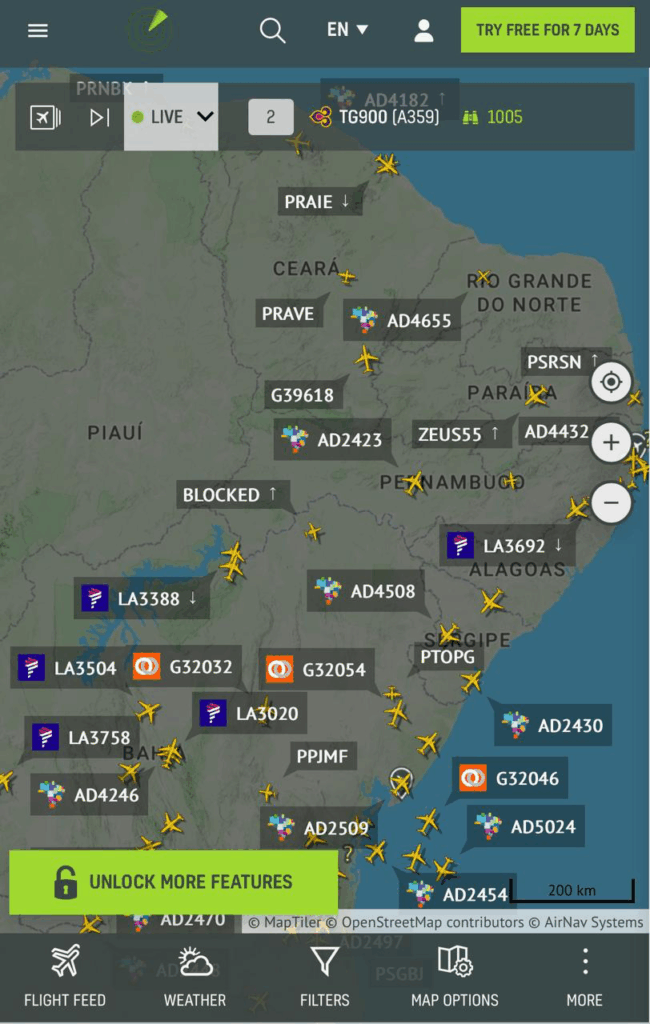Expand the LIVE mode dropdown
This screenshot has width=650, height=1024.
coord(172,117)
